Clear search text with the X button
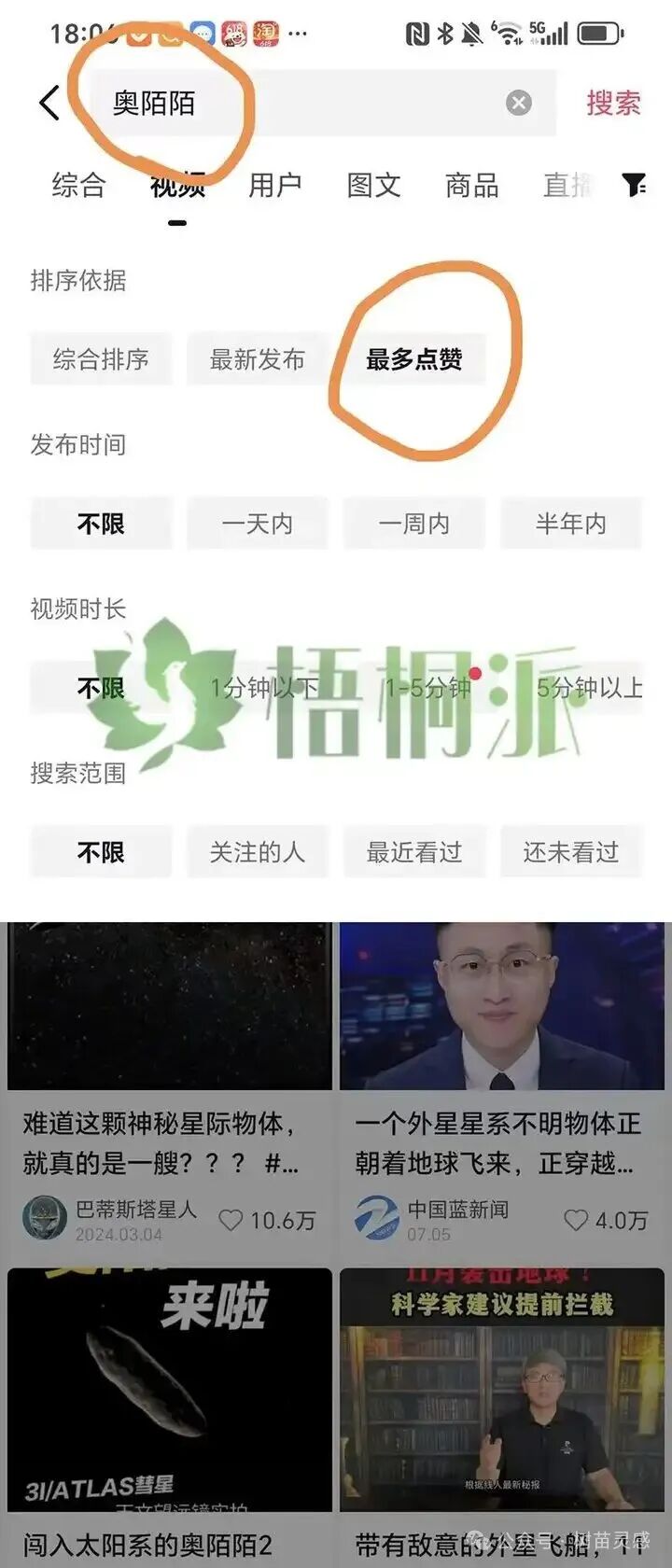Viewport: 672px width, 1568px height. click(519, 103)
